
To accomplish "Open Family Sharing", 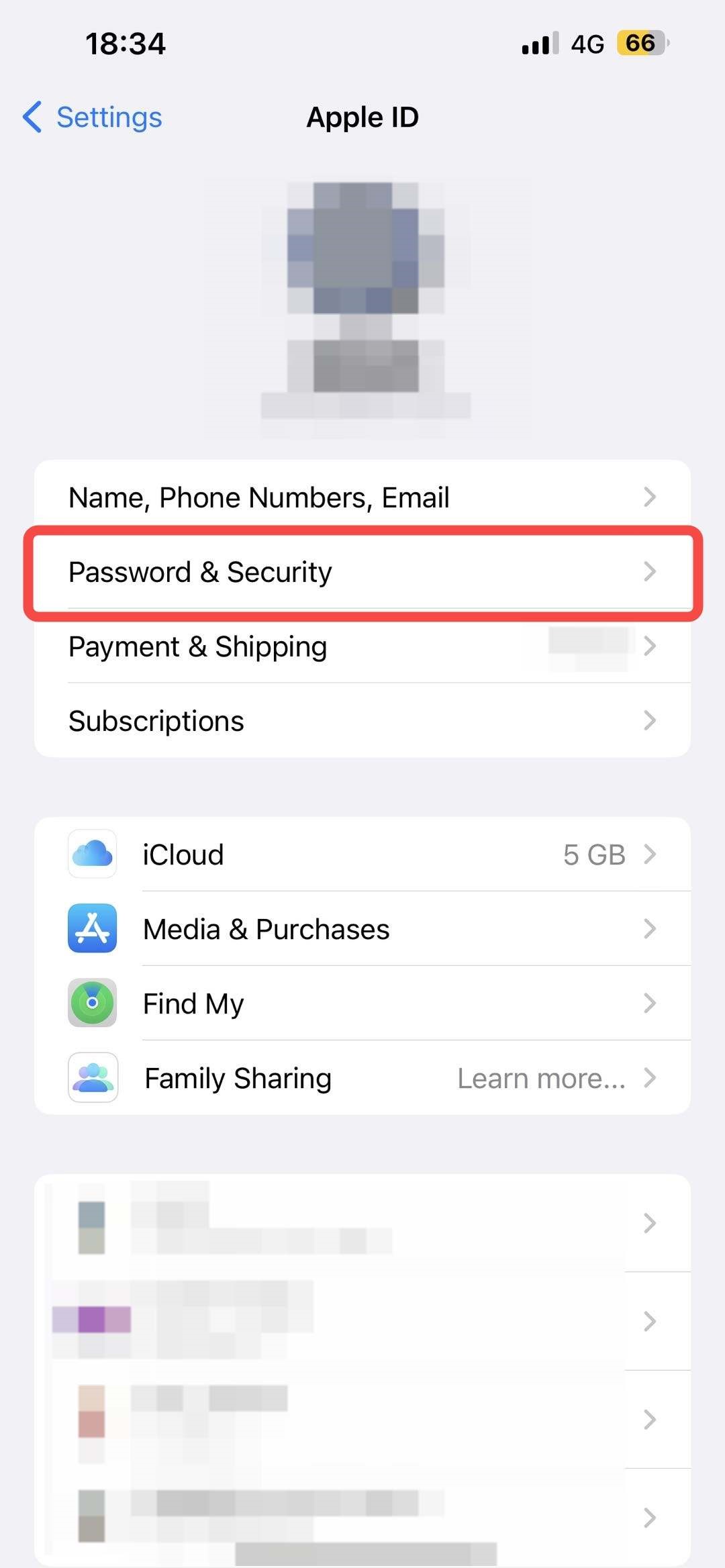I will click(361, 1078).
